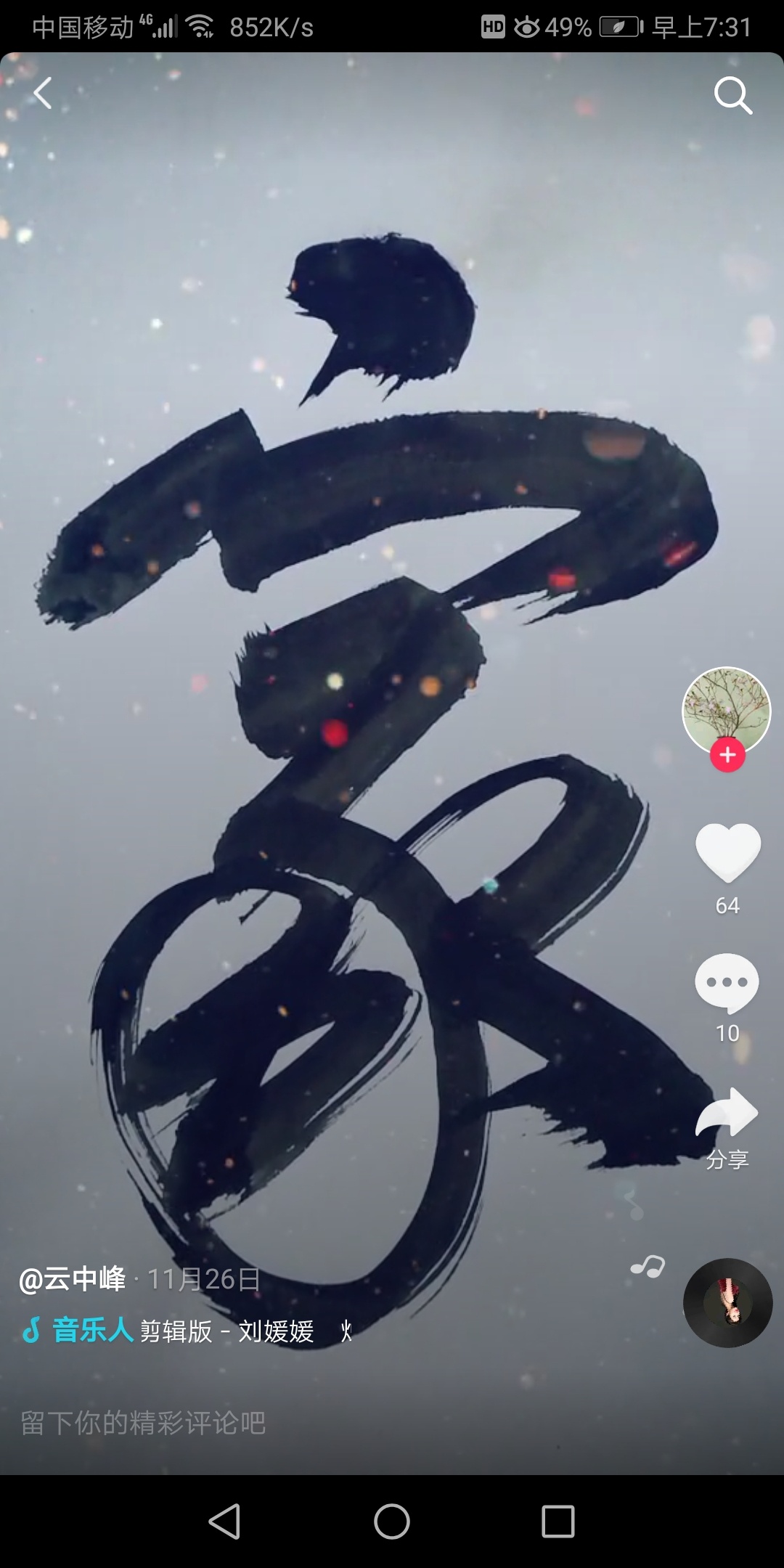Open the spinning music disc
This screenshot has height=1568, width=784.
tap(727, 1303)
